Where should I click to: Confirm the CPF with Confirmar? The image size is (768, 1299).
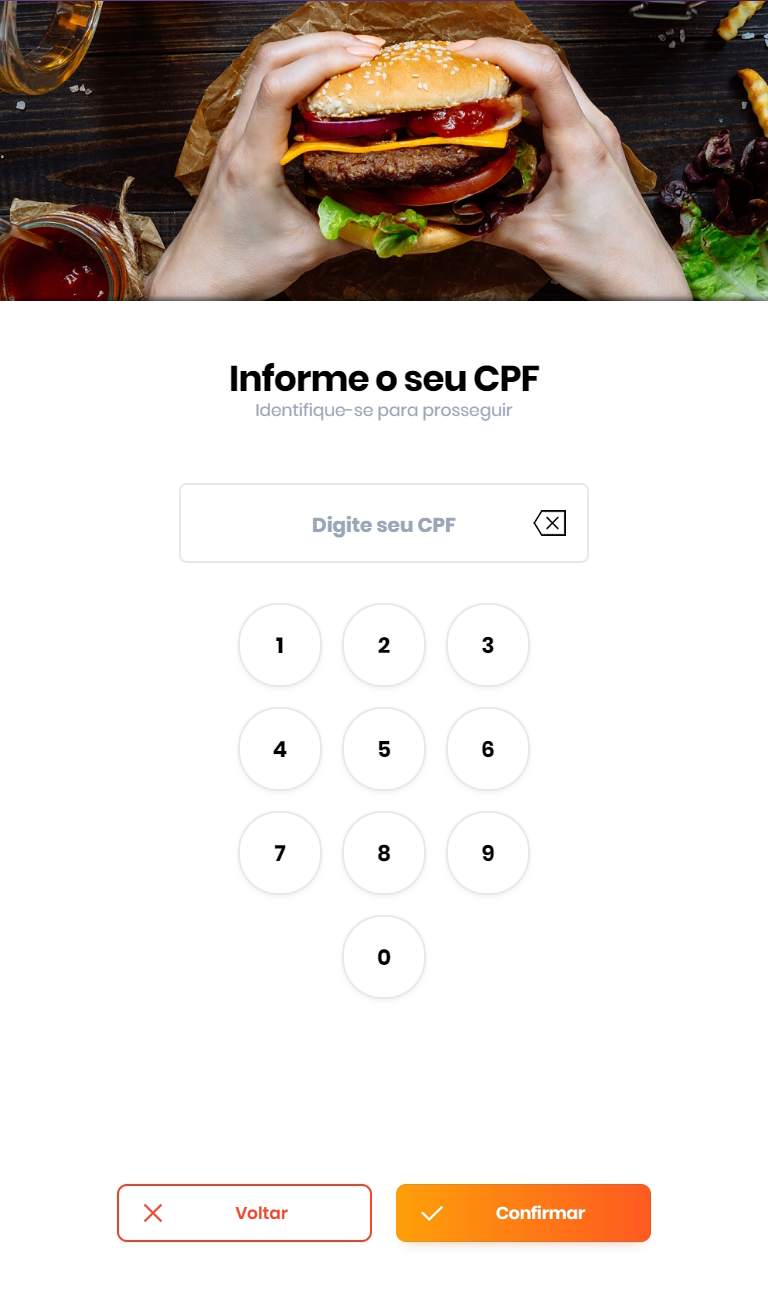tap(523, 1213)
